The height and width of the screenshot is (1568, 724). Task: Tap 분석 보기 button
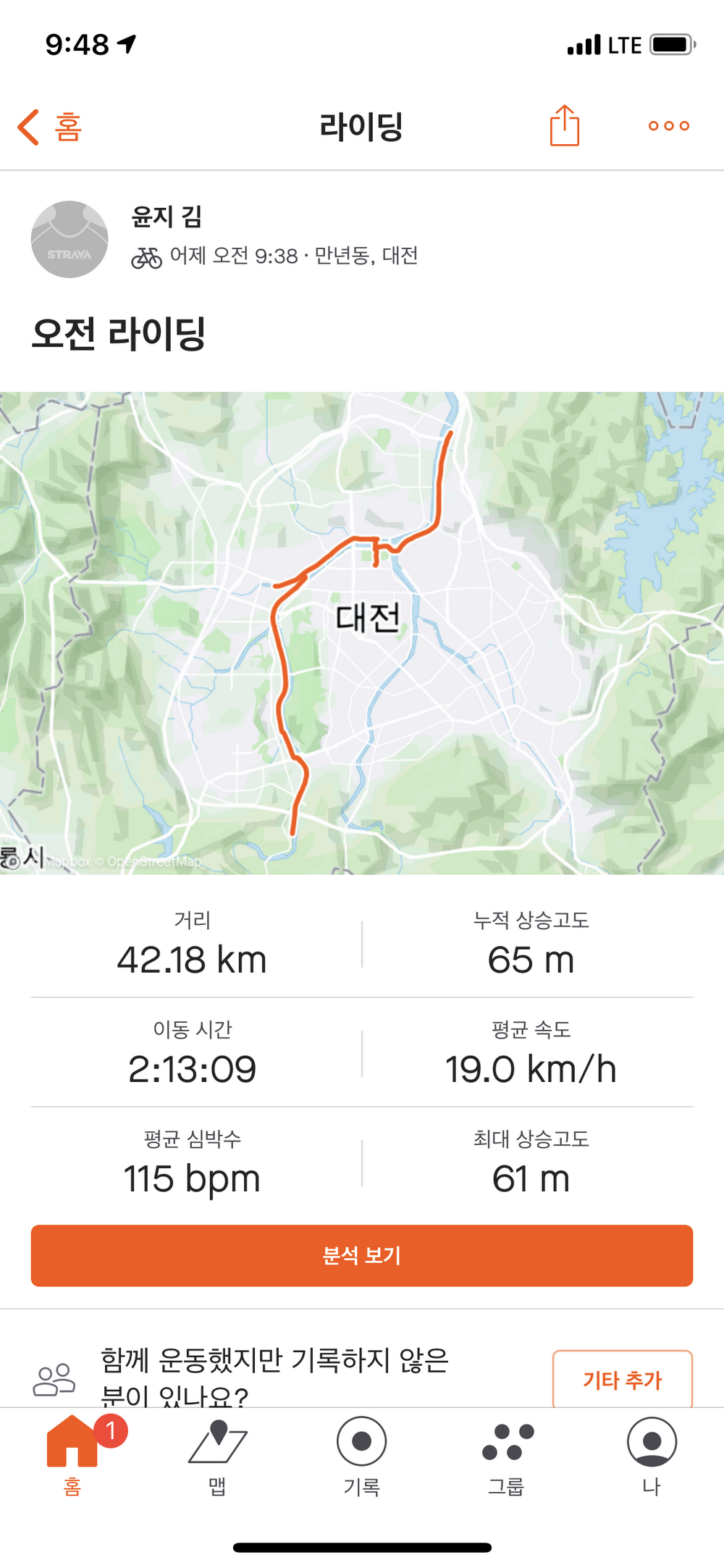(362, 1255)
